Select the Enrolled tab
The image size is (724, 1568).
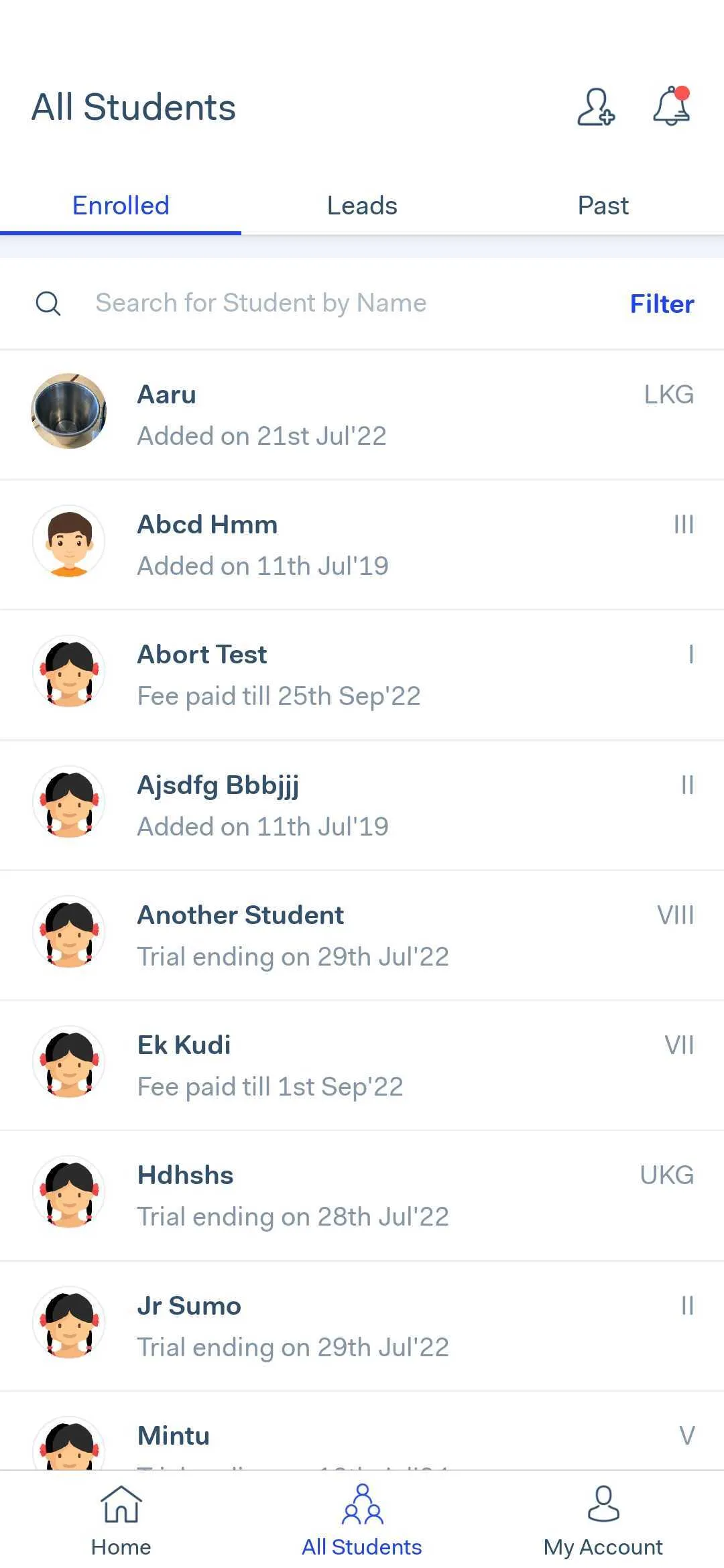click(x=120, y=205)
